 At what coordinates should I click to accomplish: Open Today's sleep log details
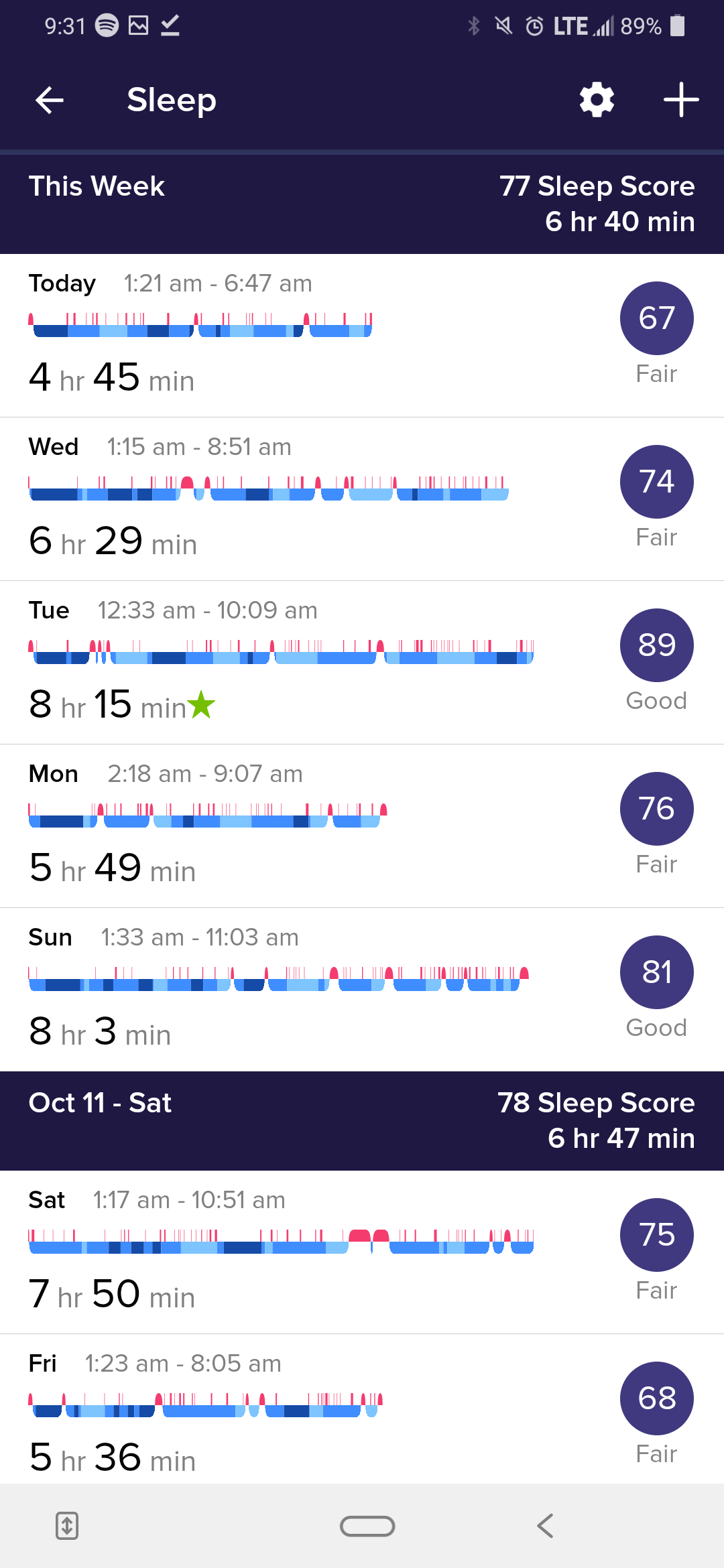362,336
